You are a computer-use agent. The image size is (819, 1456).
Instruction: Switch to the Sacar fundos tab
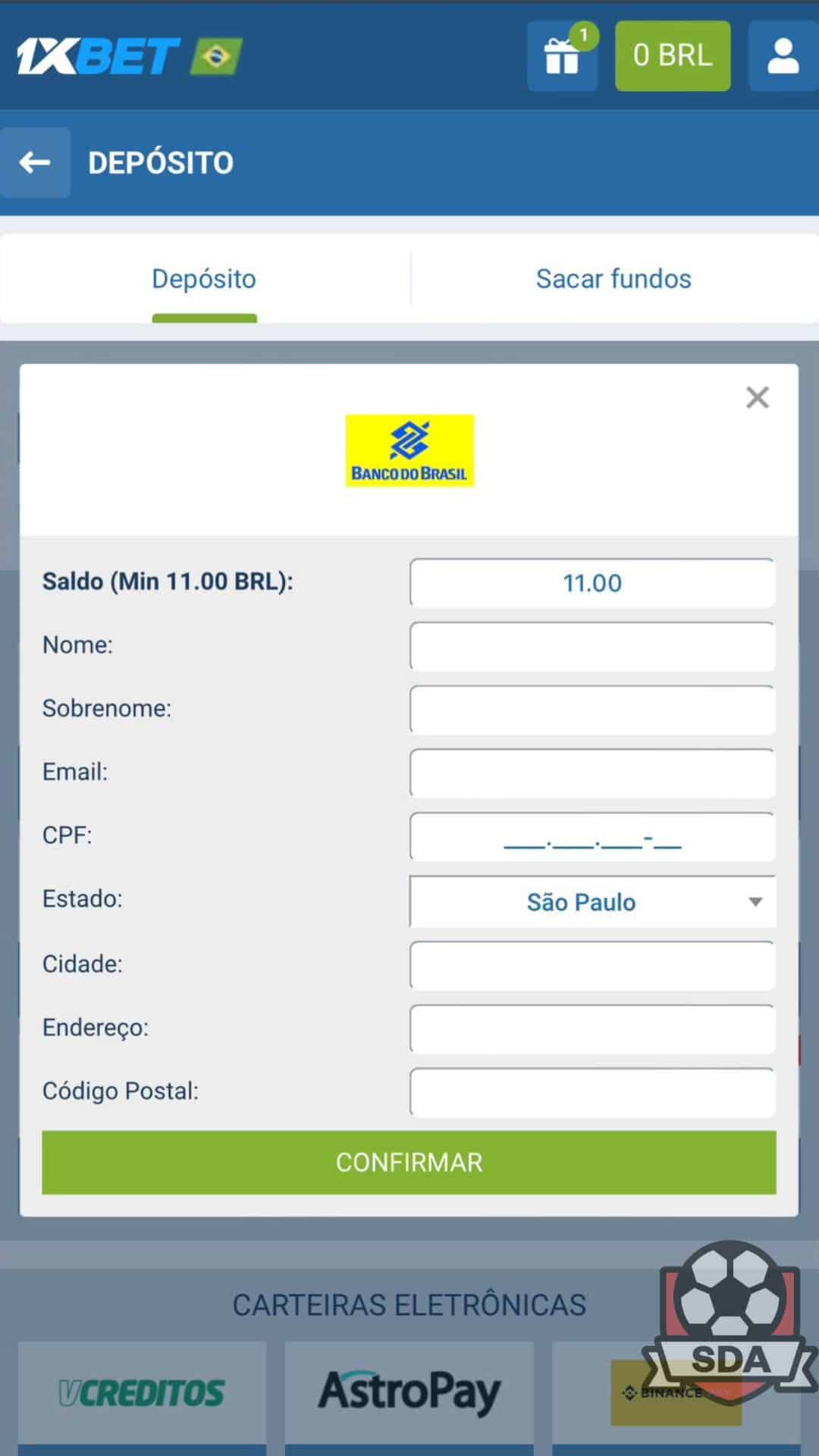pos(613,278)
